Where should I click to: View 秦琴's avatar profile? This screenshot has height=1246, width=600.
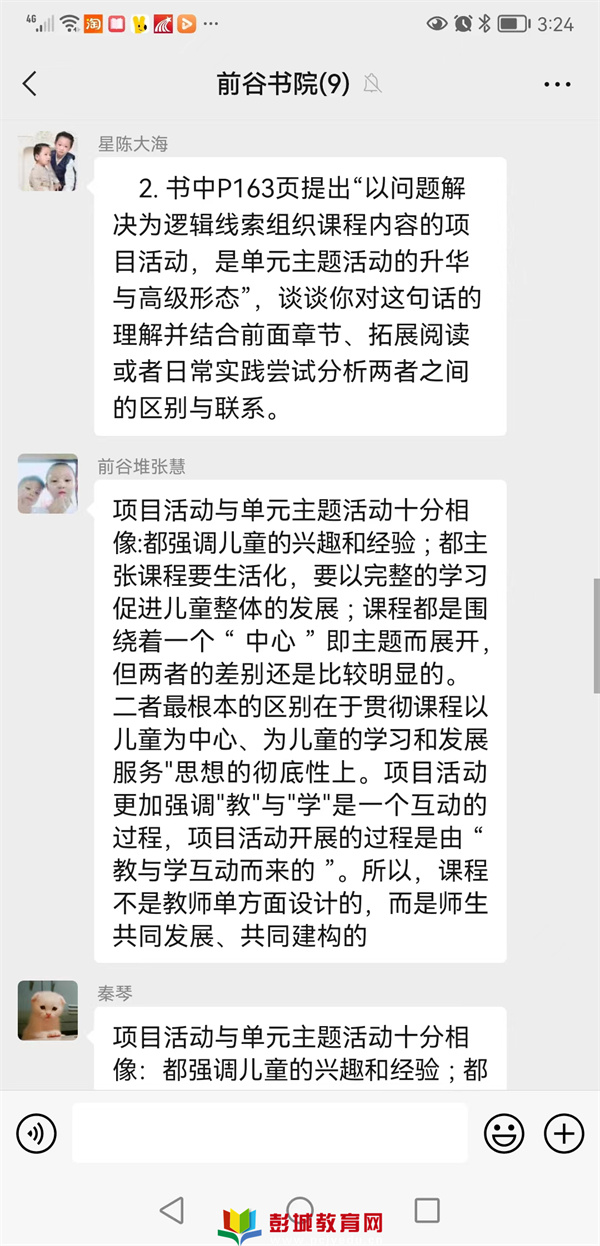pos(48,1010)
